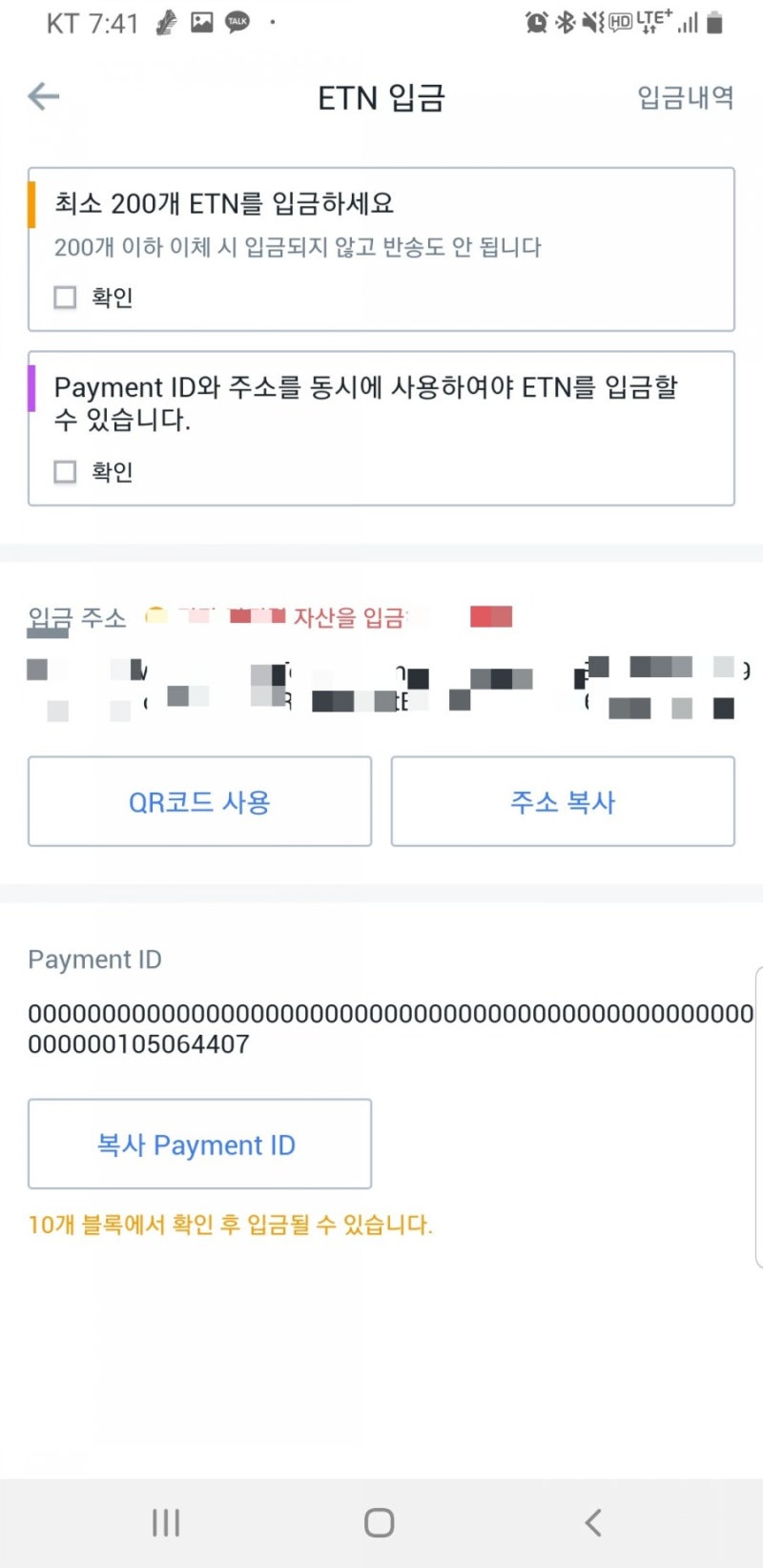Tap the recent apps navigation button
Image resolution: width=763 pixels, height=1568 pixels.
click(x=166, y=1522)
